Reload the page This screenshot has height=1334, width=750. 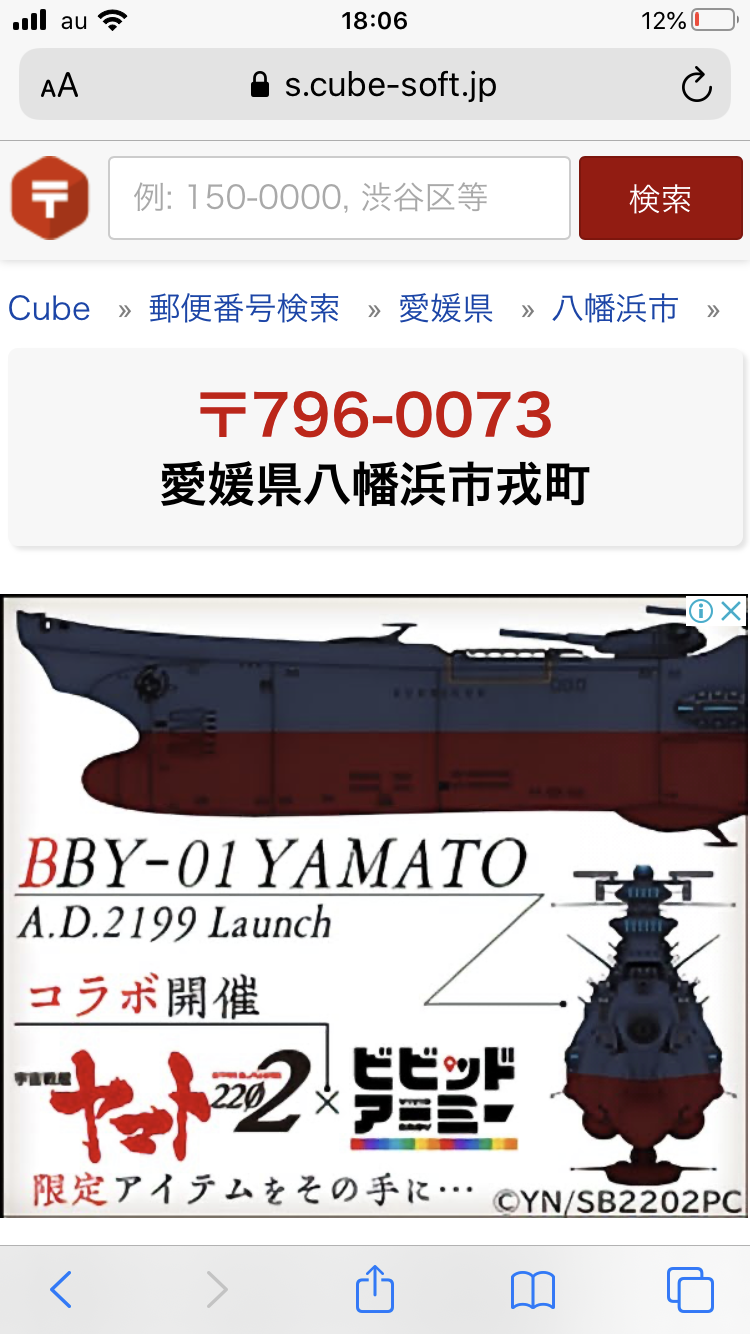695,86
